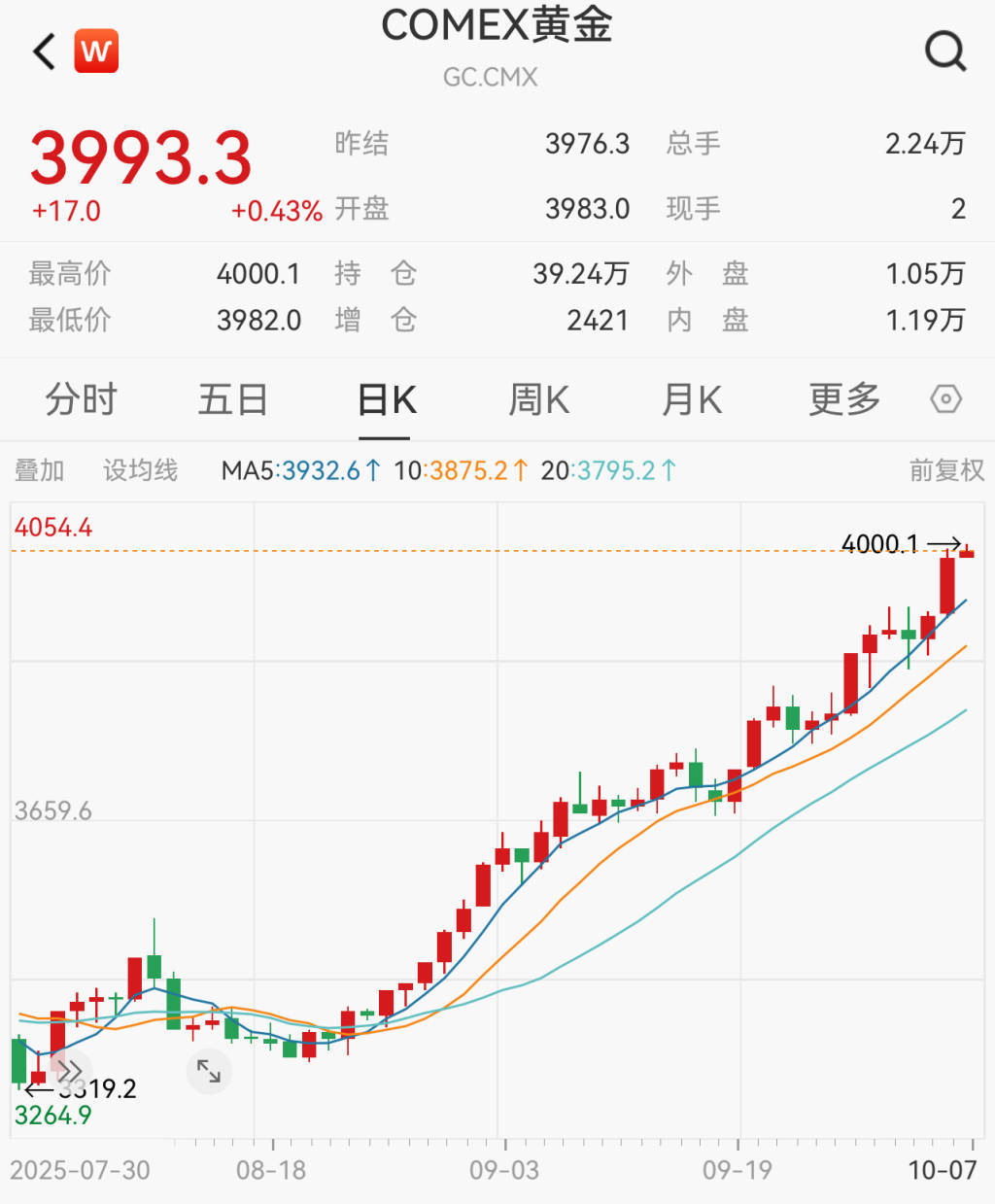
Task: Switch to the 五日 five-day tab
Action: [x=233, y=399]
